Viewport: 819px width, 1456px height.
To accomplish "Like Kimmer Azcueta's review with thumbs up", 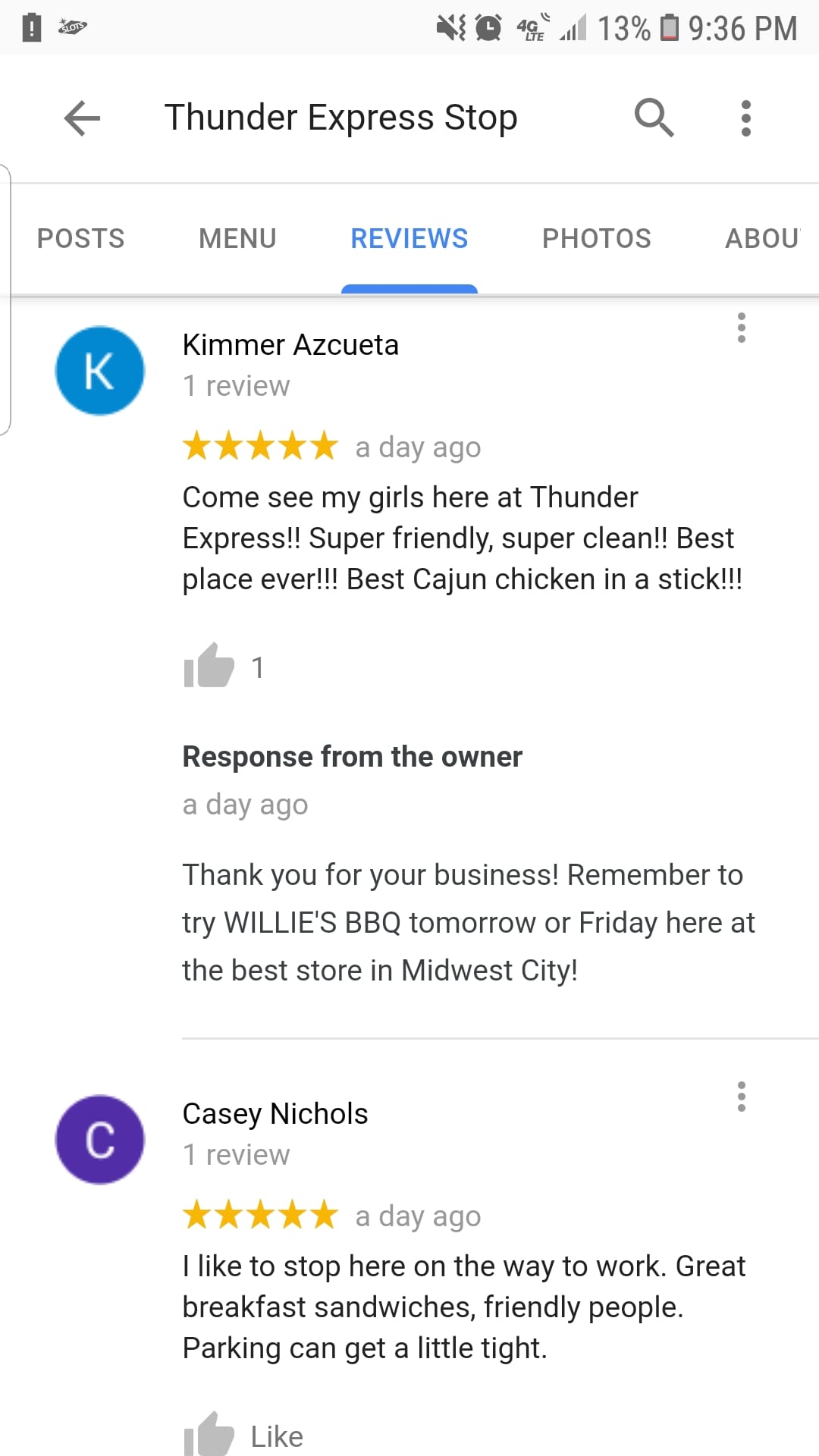I will (209, 666).
